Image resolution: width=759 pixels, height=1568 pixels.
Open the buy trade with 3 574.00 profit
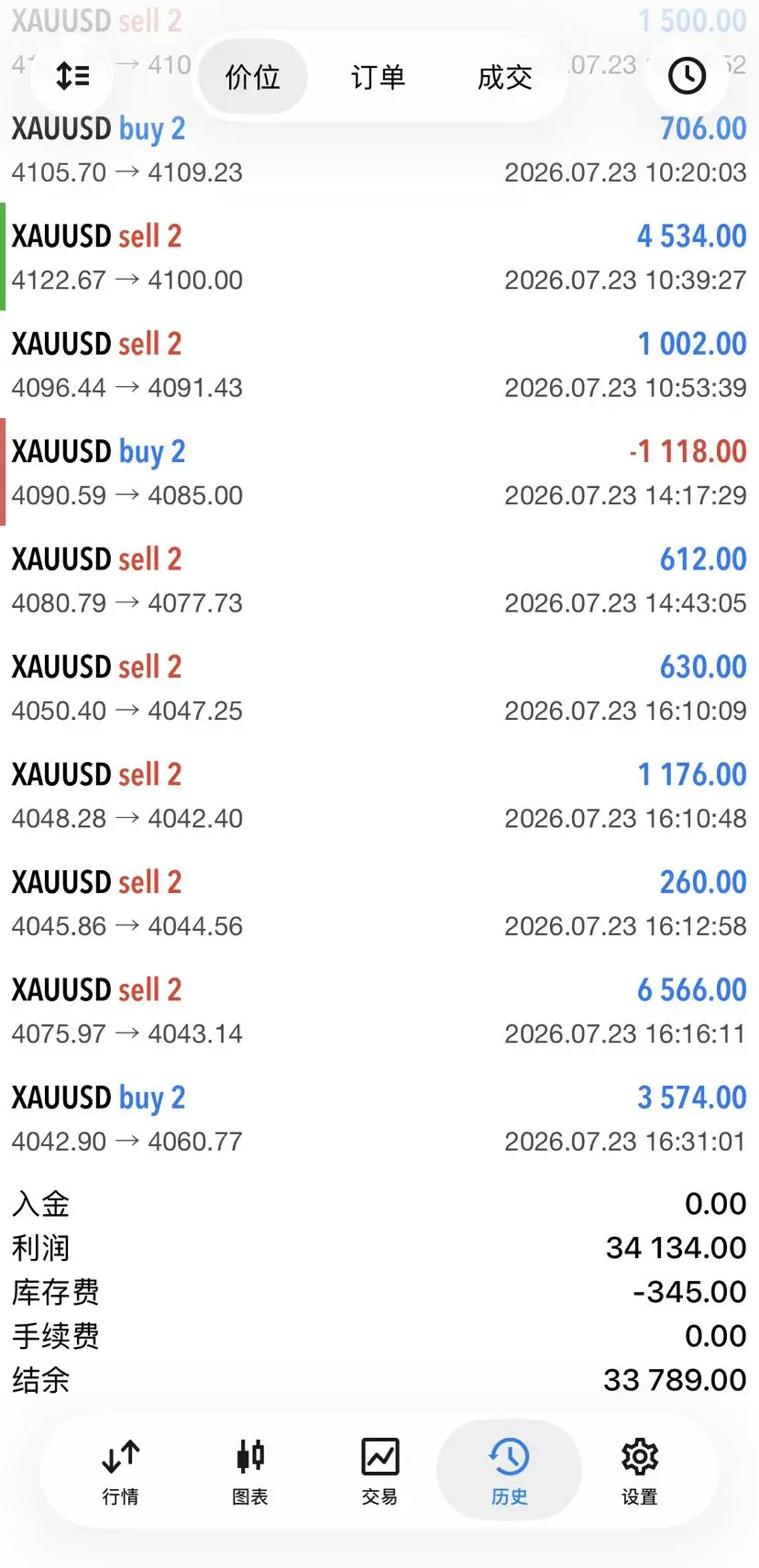coord(379,1119)
